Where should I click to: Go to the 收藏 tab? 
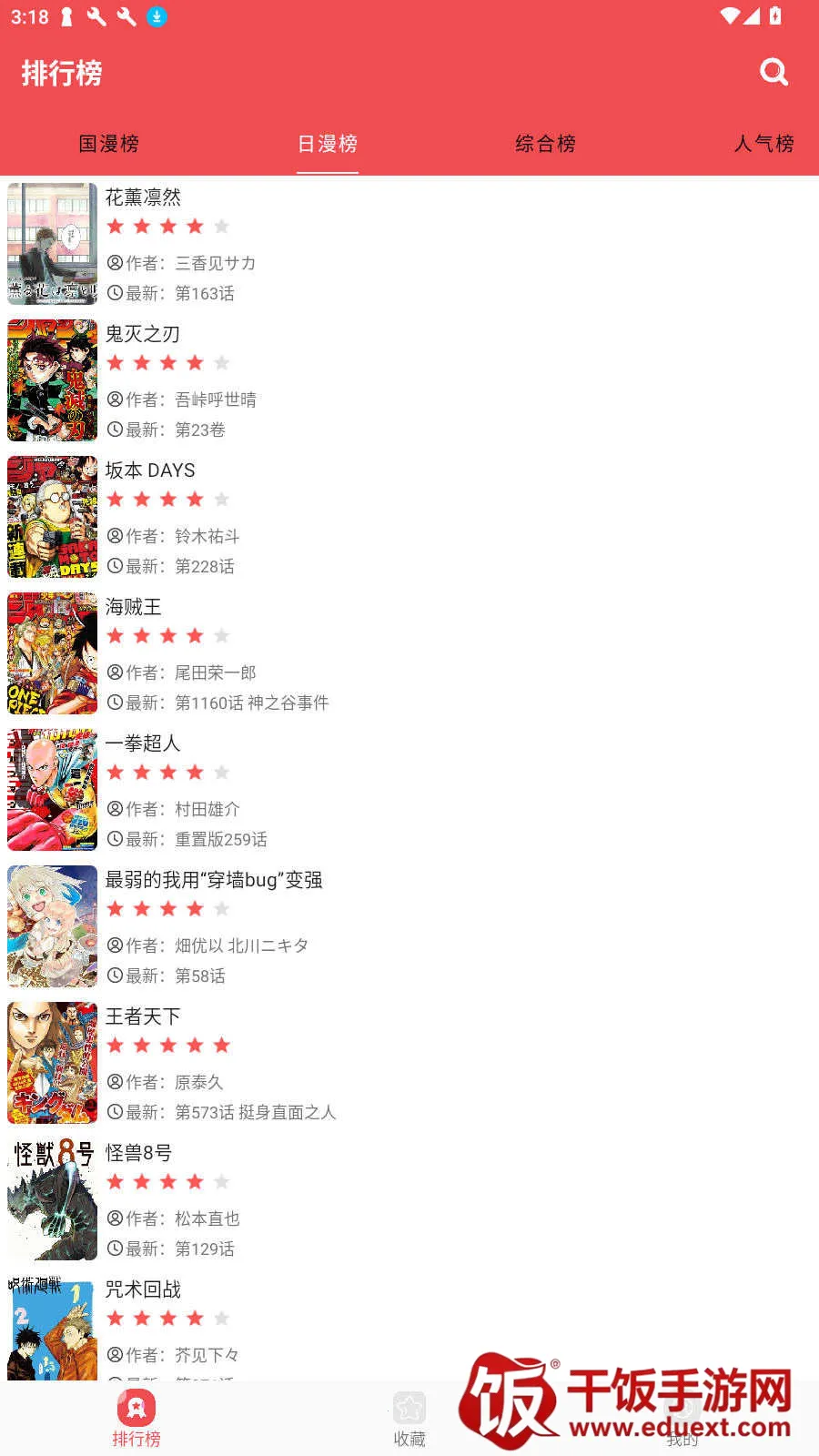409,1418
